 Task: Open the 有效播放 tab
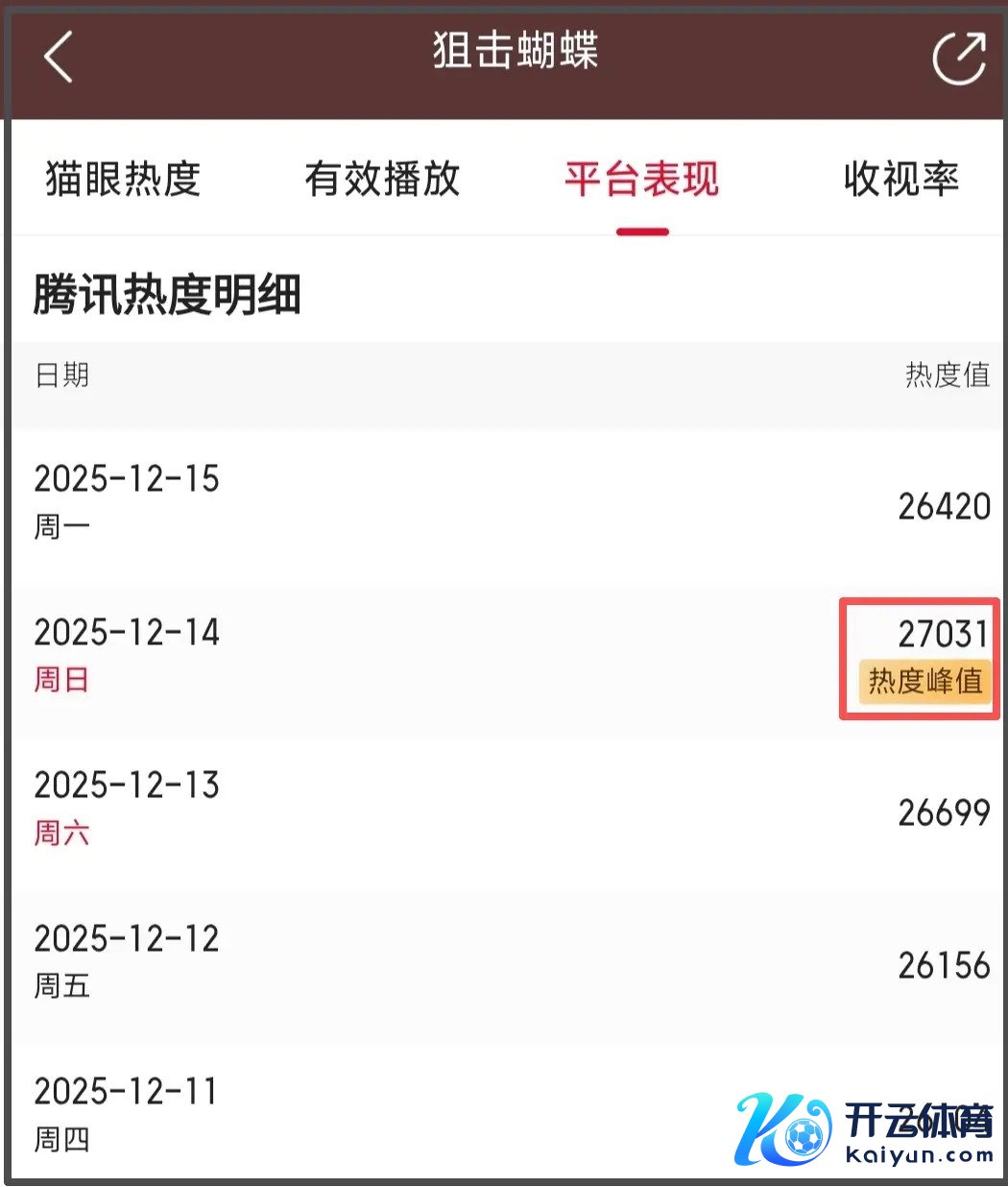(x=382, y=180)
